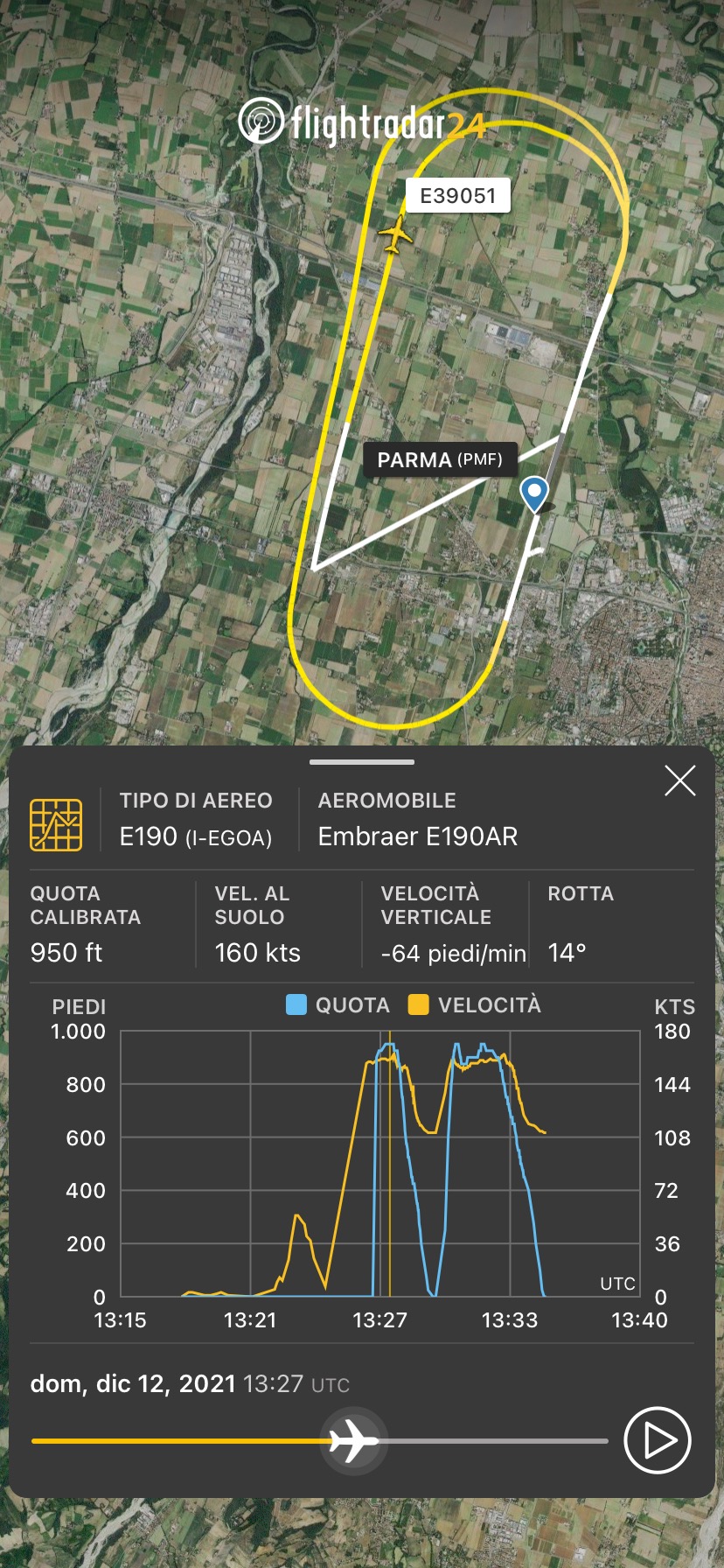Toggle the altitude and speed graph icon
Viewport: 724px width, 1568px height.
click(56, 824)
